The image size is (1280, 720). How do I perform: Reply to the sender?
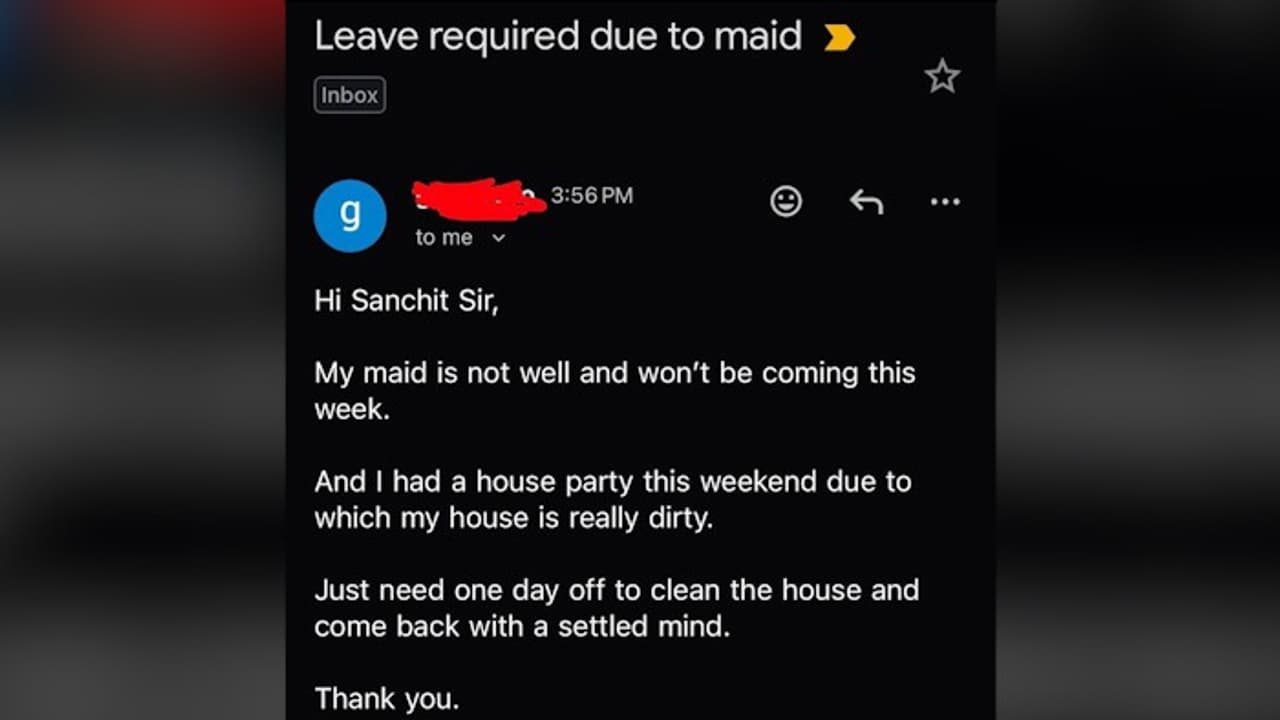pyautogui.click(x=866, y=202)
